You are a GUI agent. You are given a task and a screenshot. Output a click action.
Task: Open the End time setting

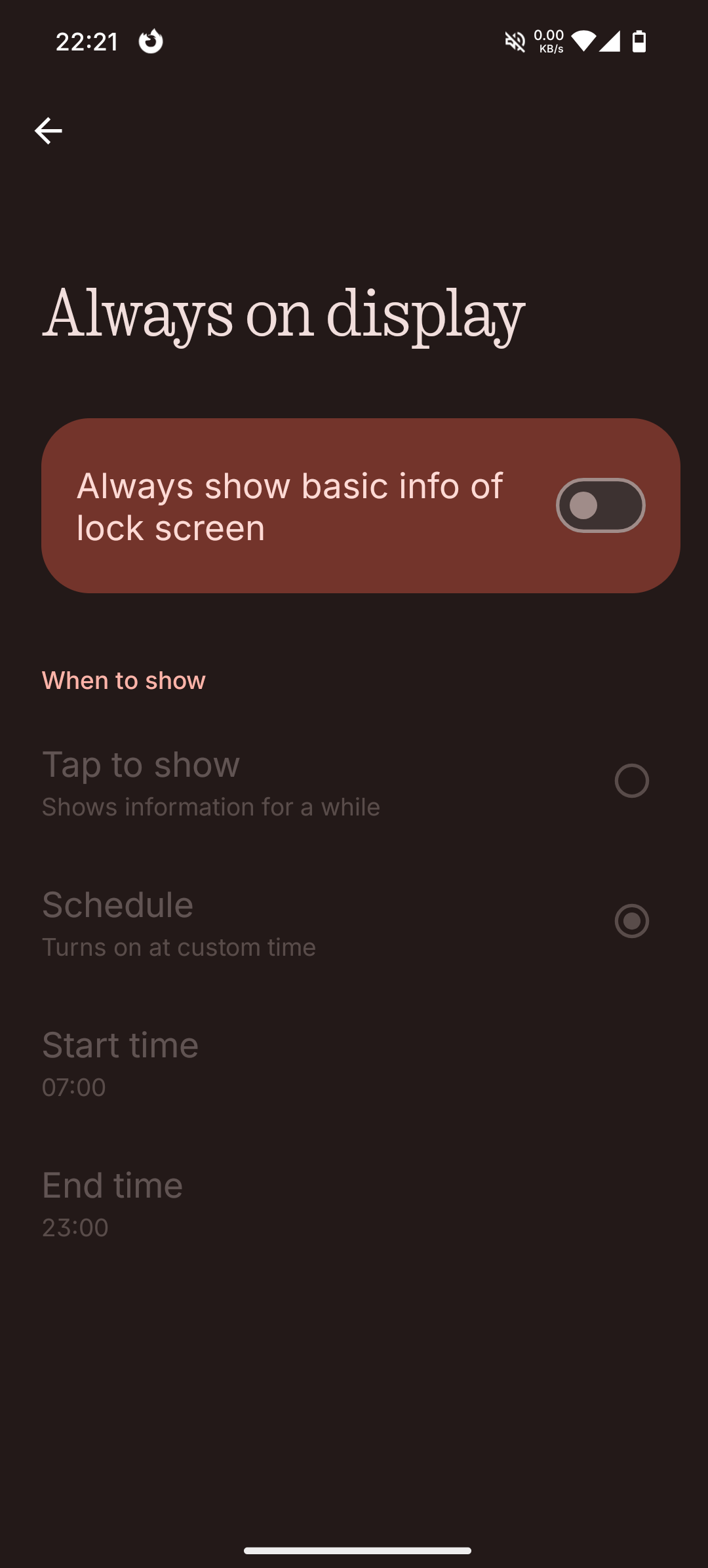pos(113,1202)
